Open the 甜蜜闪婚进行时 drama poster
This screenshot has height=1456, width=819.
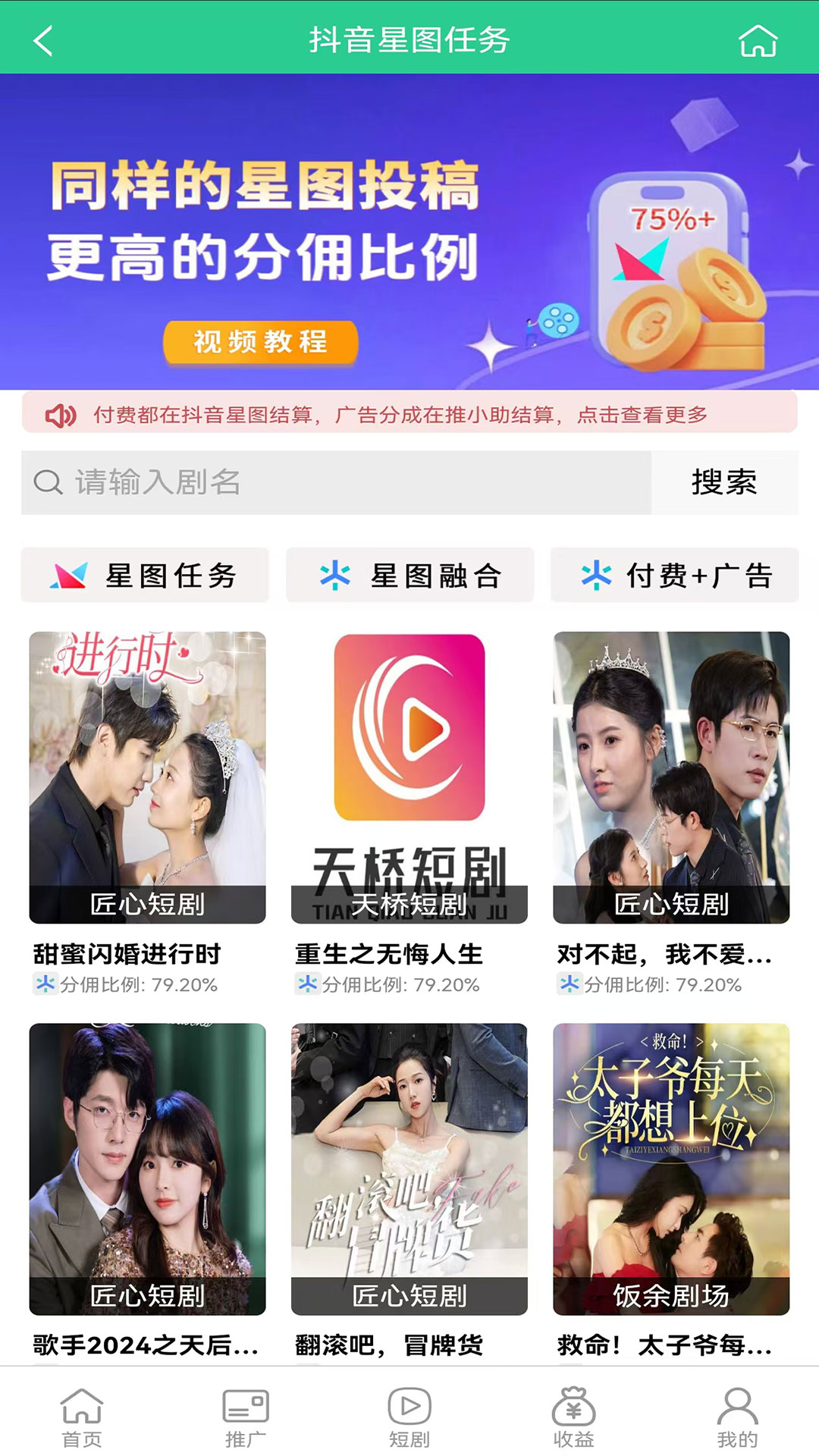146,773
